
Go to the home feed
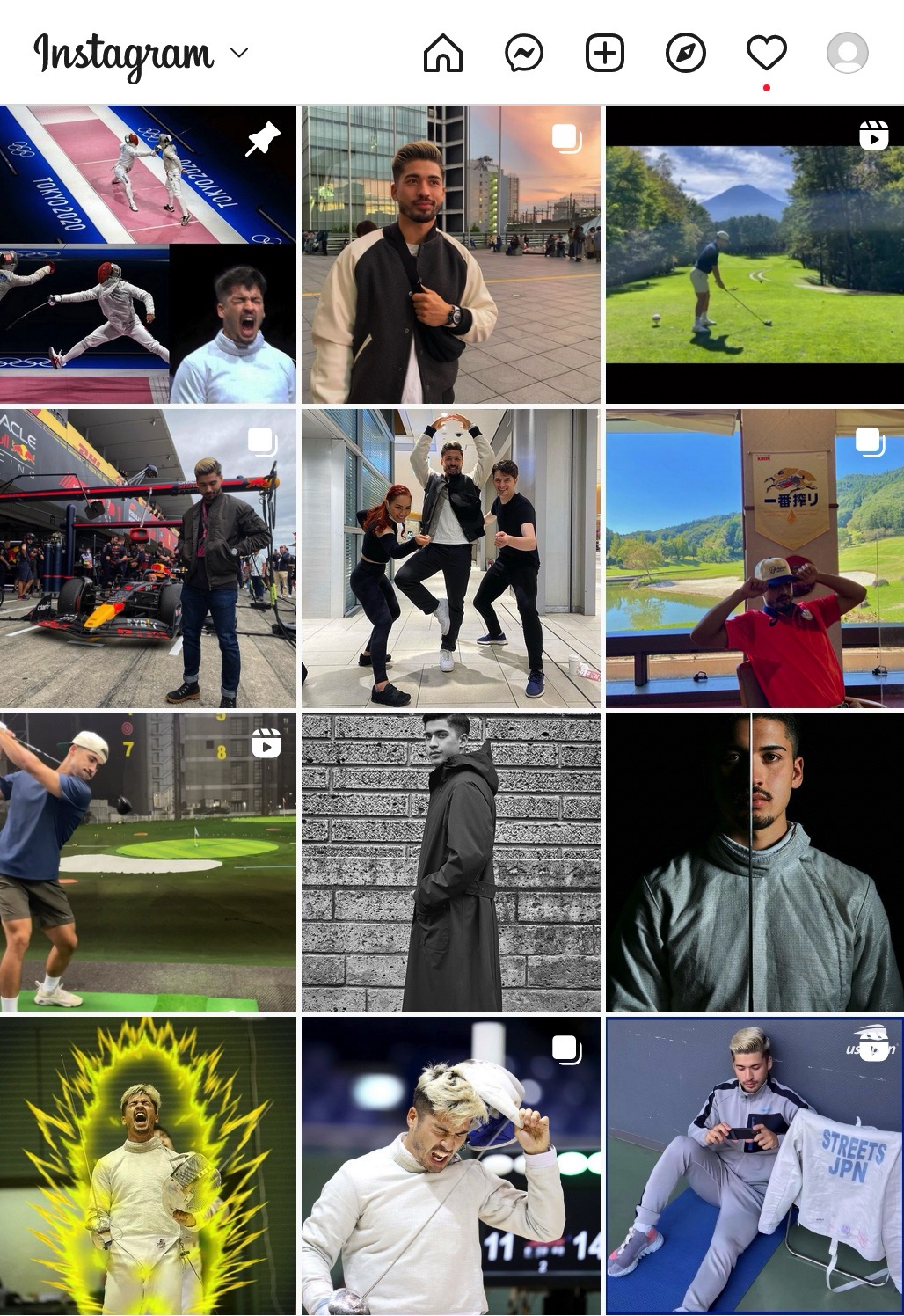(442, 54)
